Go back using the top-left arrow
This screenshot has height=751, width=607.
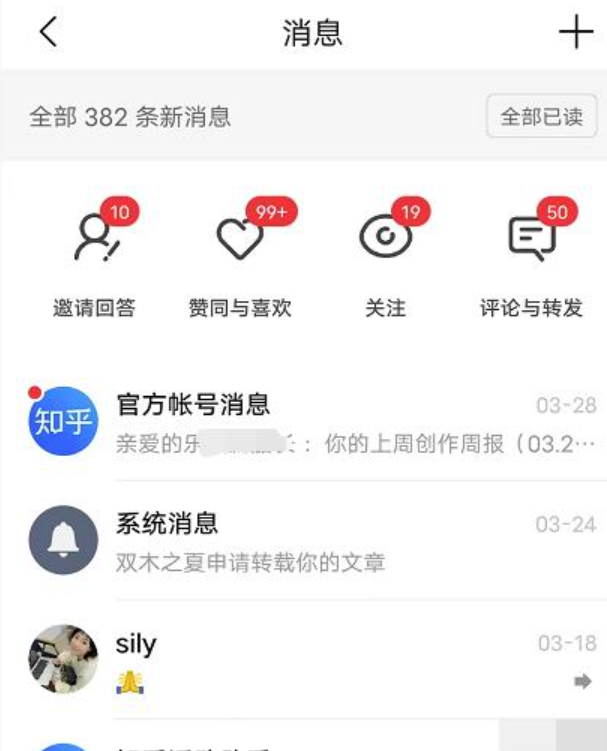pyautogui.click(x=47, y=33)
